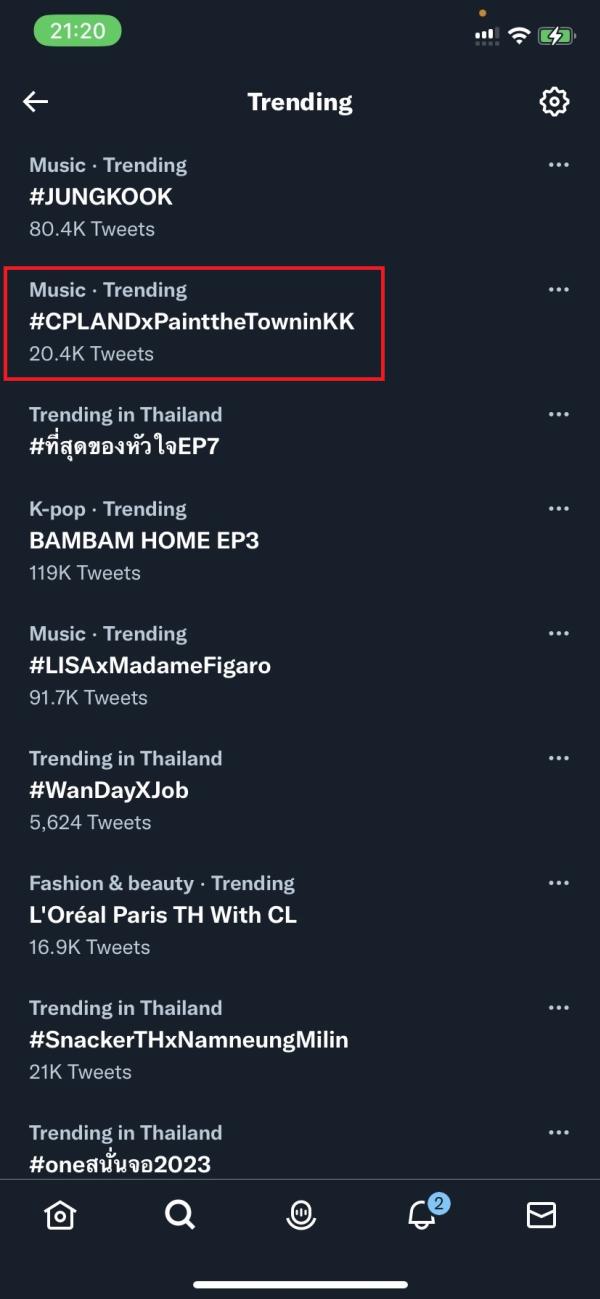Open the #JUNGKOOK trend

300,197
